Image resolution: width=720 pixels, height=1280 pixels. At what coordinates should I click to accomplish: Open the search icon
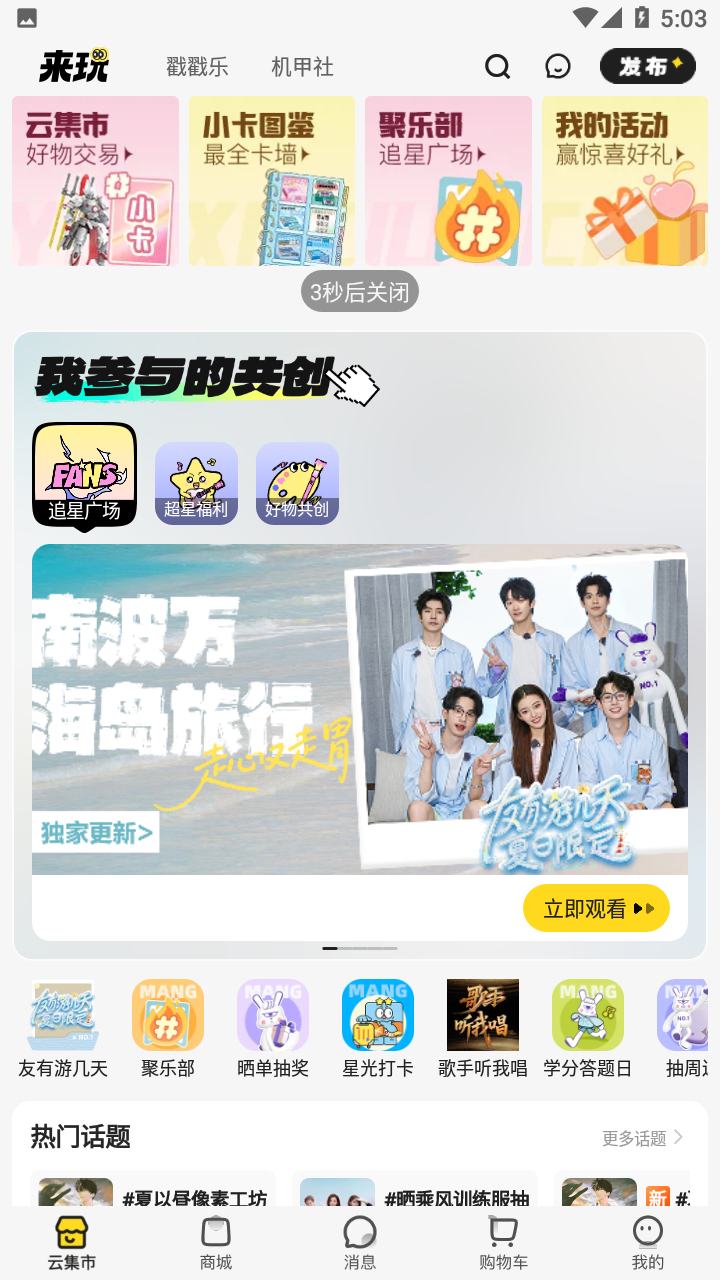pos(497,67)
